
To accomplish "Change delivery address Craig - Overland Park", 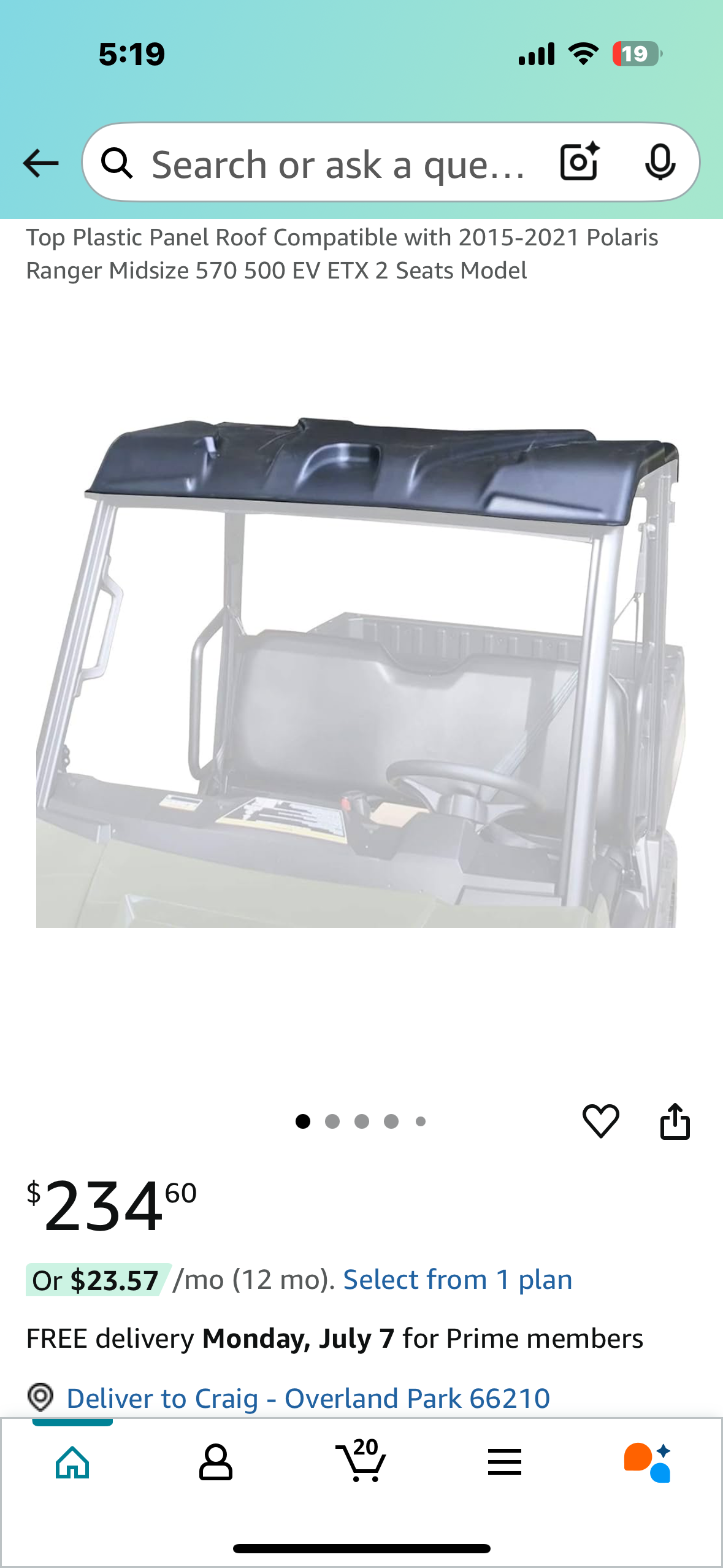I will (308, 1398).
